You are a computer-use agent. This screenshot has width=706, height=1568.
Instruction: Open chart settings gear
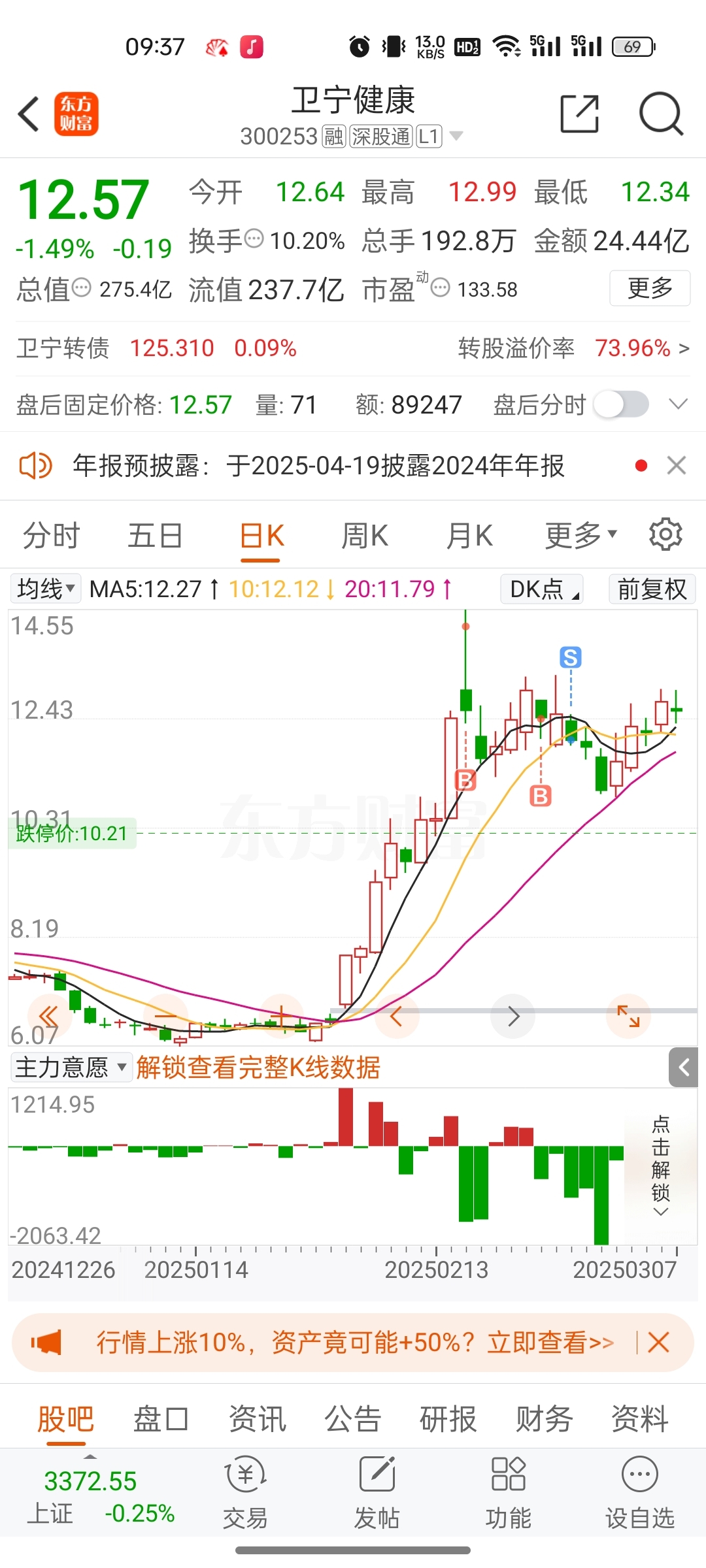tap(665, 534)
